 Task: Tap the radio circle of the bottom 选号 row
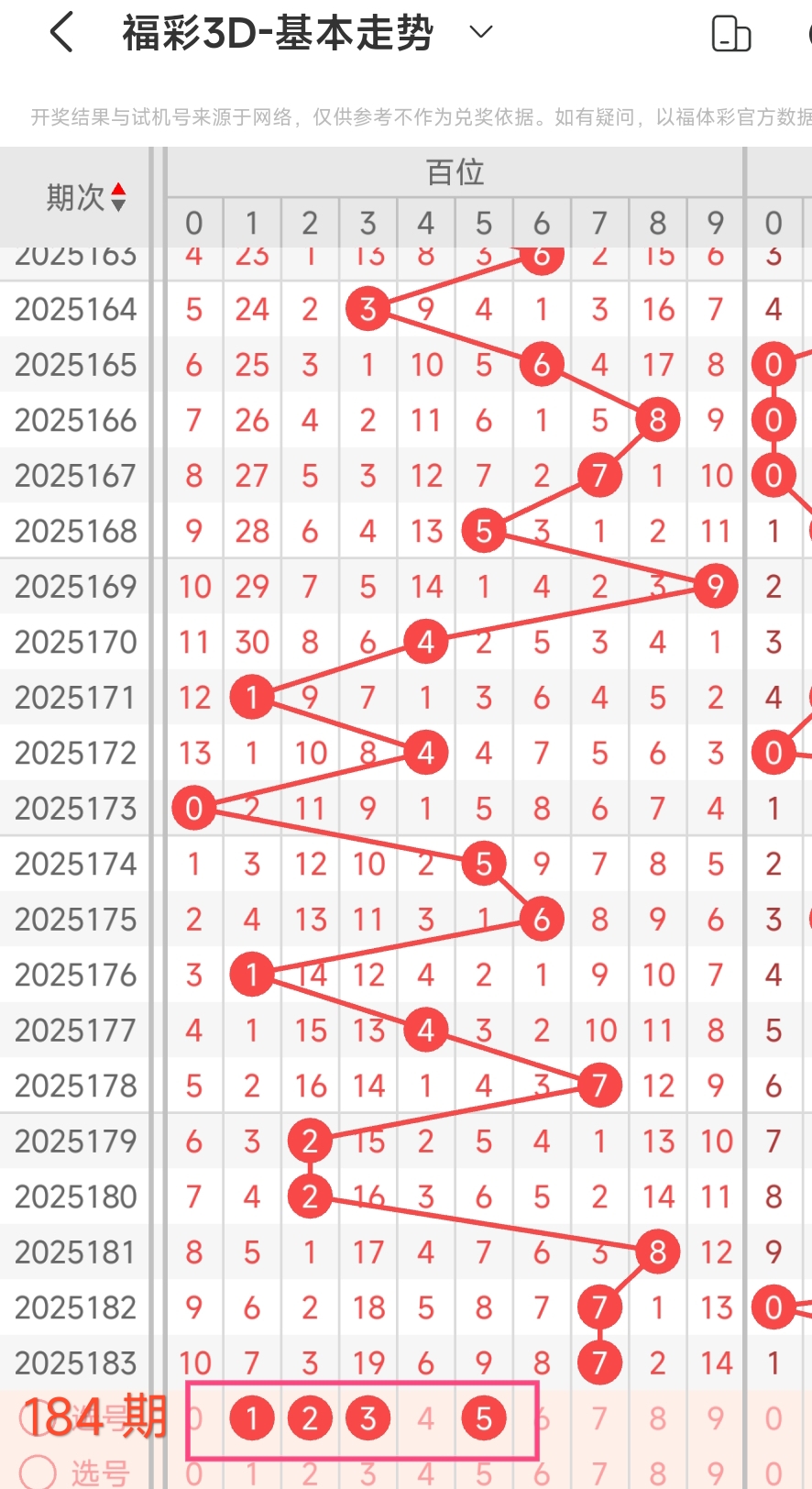[38, 1472]
